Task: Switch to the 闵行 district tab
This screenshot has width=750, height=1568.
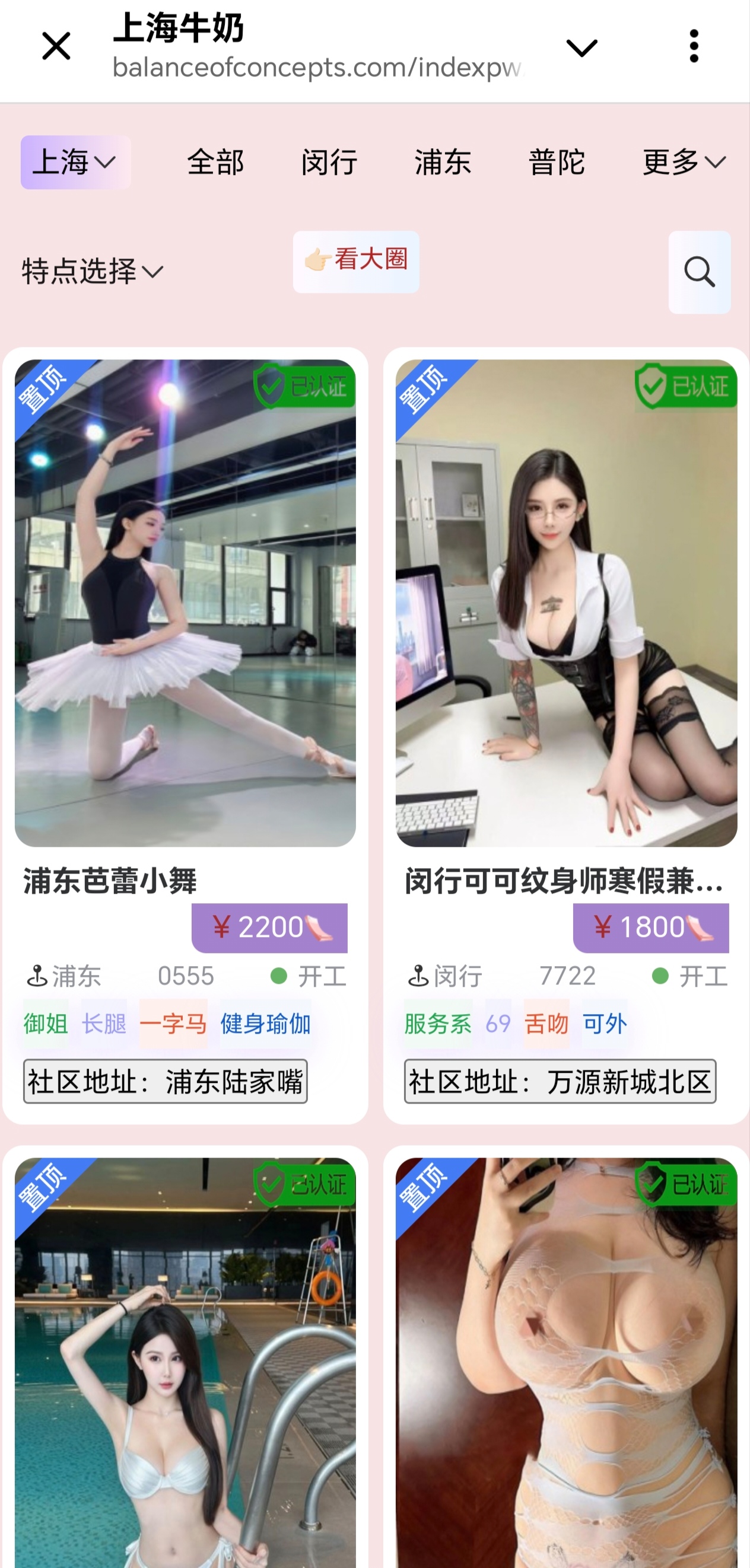Action: [329, 162]
